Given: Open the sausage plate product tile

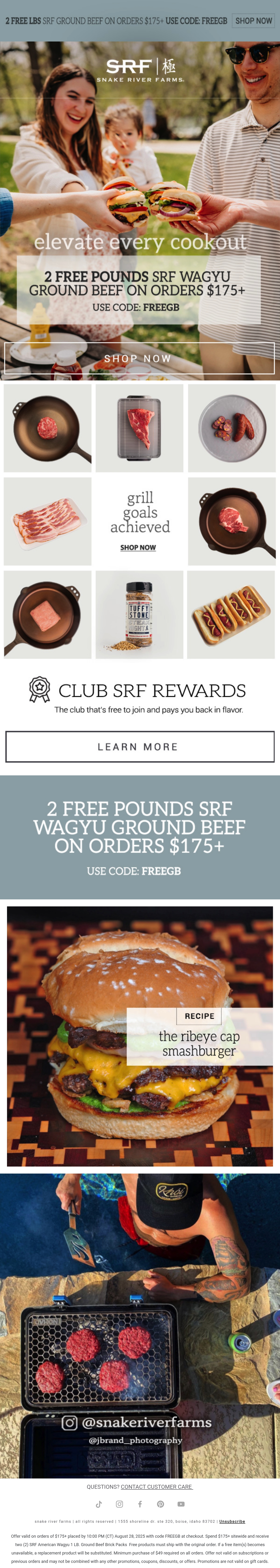Looking at the screenshot, I should point(232,428).
